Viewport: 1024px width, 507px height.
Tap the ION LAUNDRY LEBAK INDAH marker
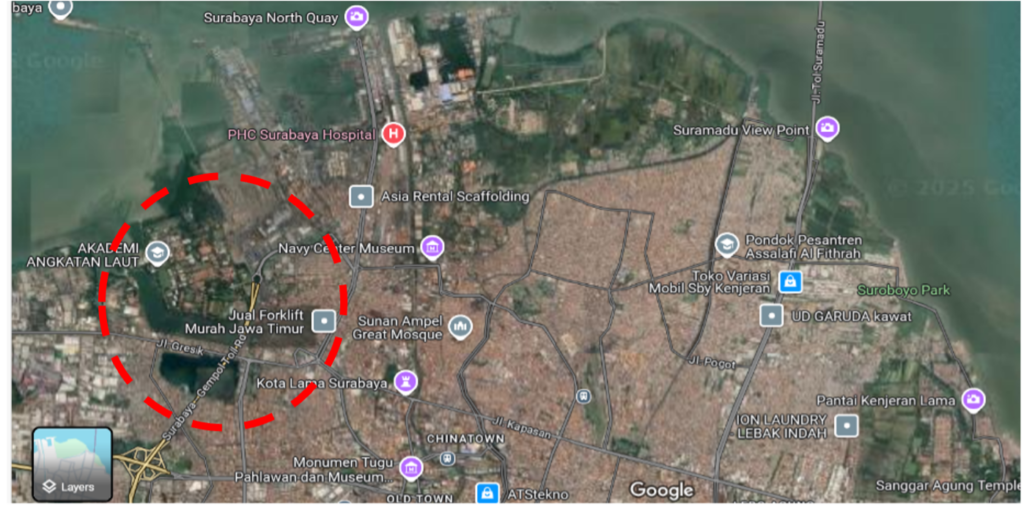click(847, 425)
